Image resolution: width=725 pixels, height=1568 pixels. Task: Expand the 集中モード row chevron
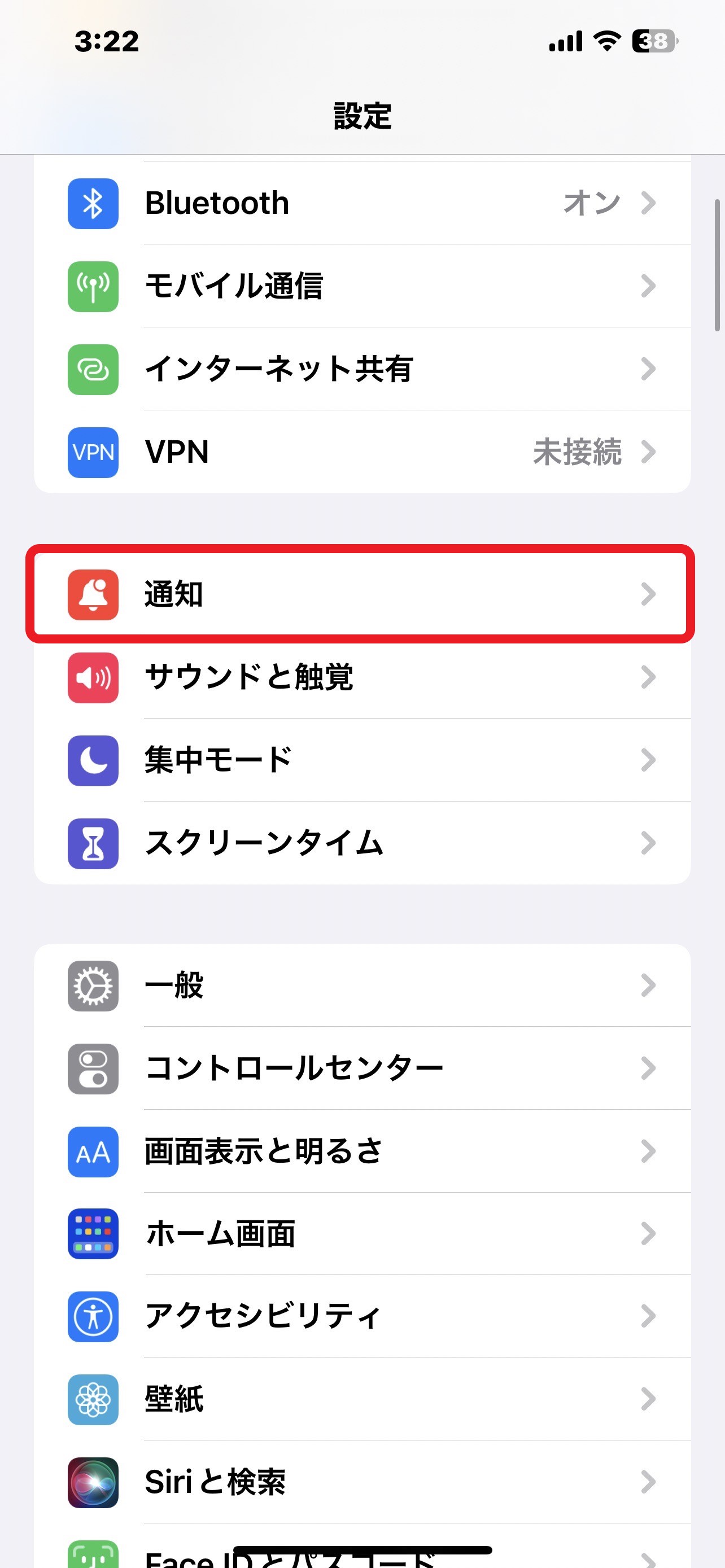(x=649, y=761)
